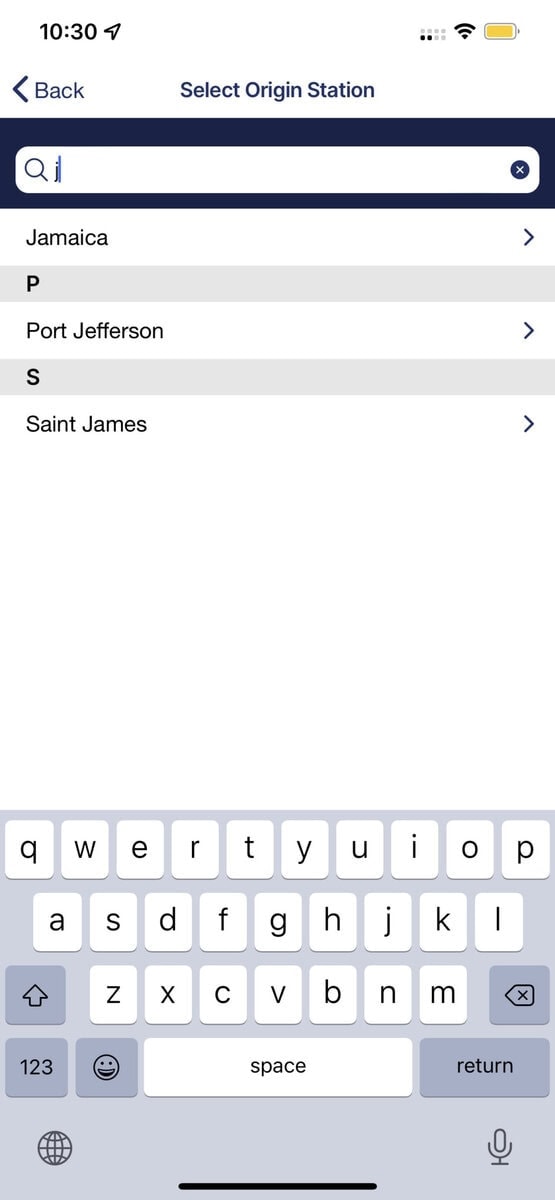Image resolution: width=555 pixels, height=1200 pixels.
Task: Go back to the previous screen
Action: 48,90
